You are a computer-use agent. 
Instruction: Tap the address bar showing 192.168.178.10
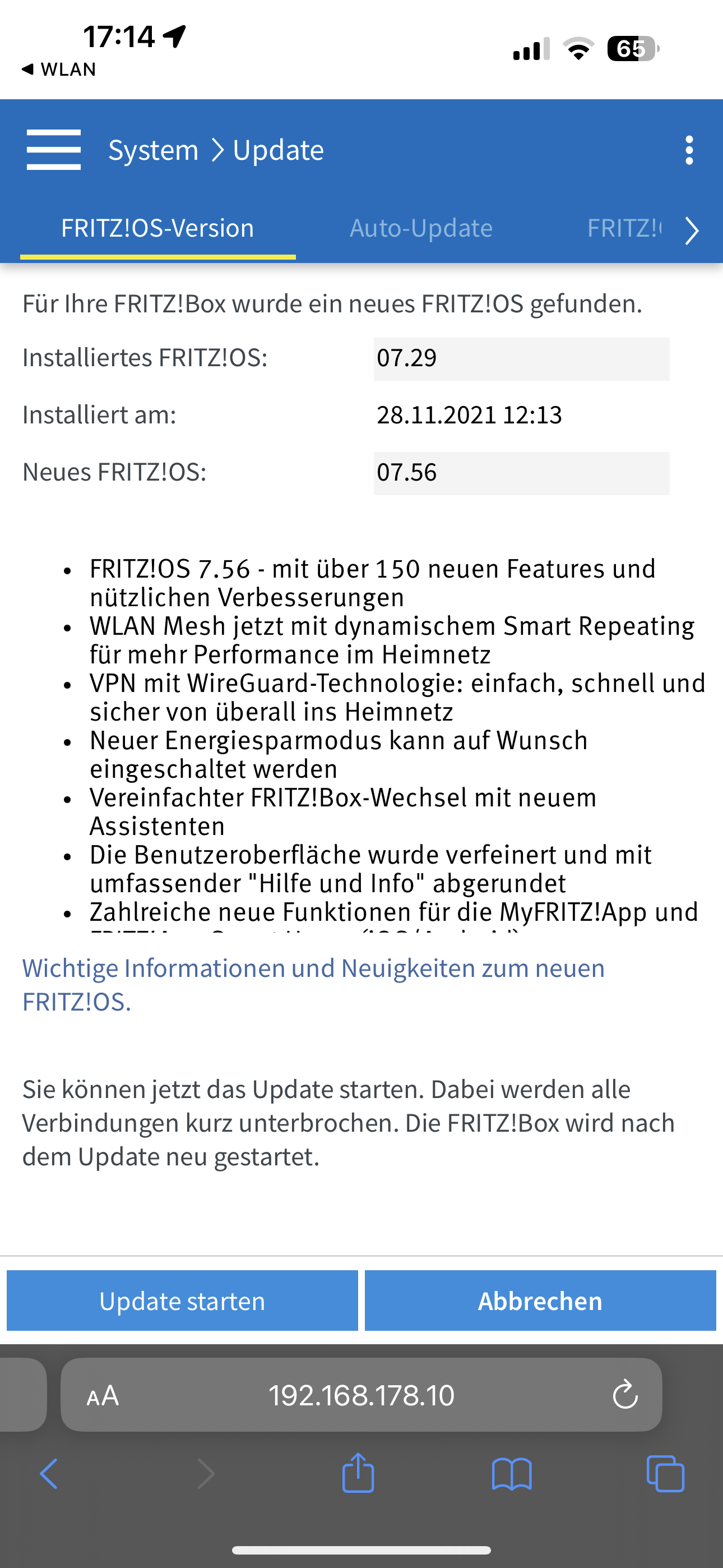(x=361, y=1395)
